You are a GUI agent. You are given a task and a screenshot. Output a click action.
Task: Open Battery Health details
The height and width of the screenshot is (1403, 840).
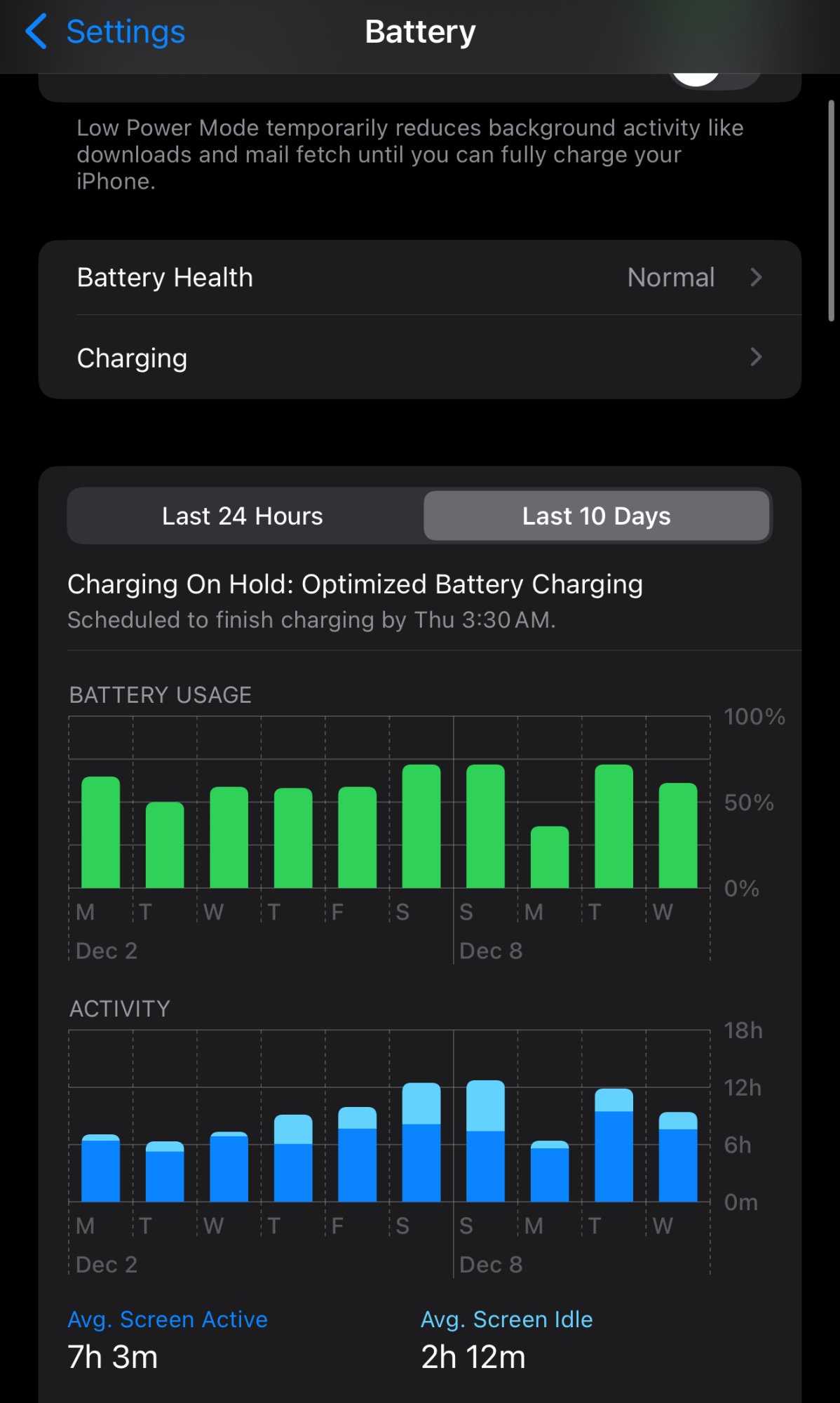[x=419, y=278]
